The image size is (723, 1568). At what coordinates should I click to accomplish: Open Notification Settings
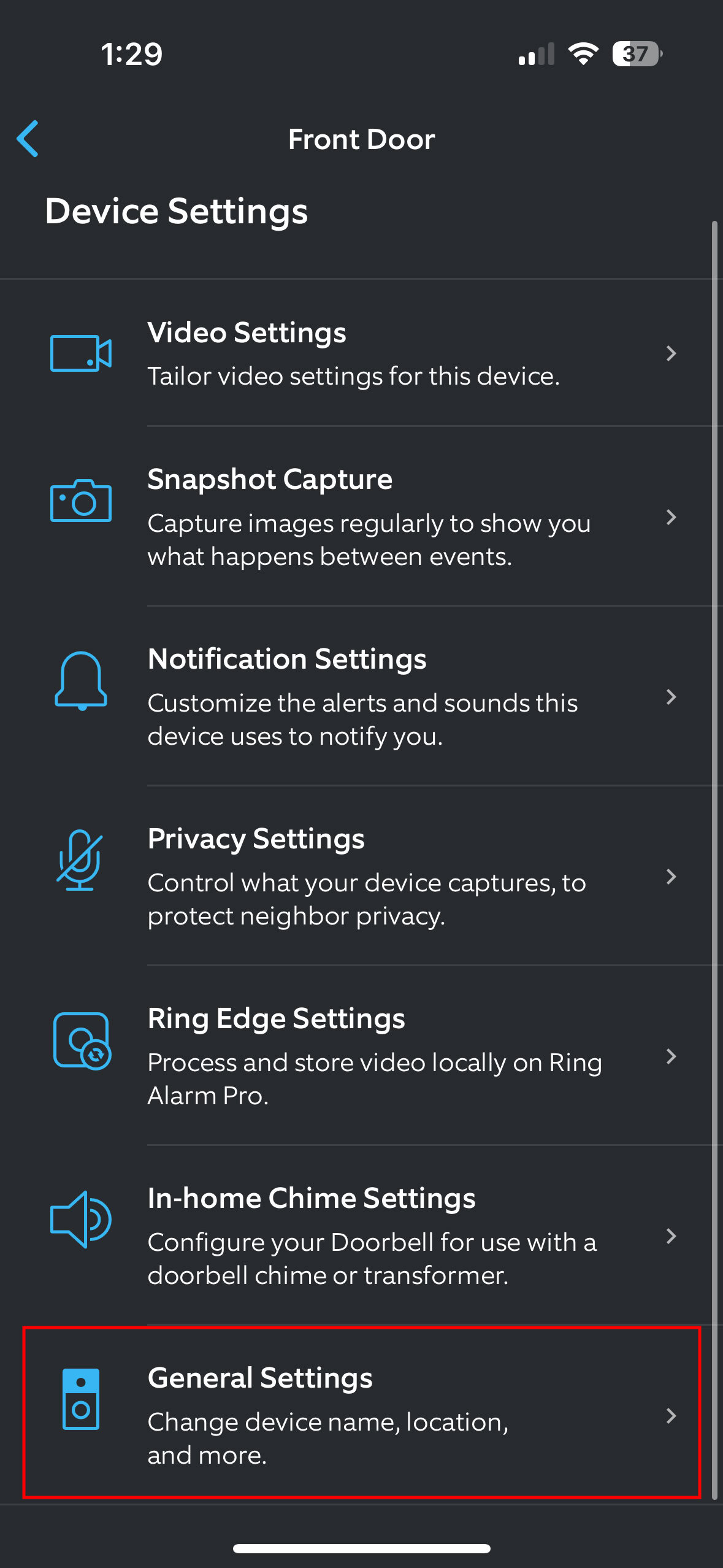362,696
